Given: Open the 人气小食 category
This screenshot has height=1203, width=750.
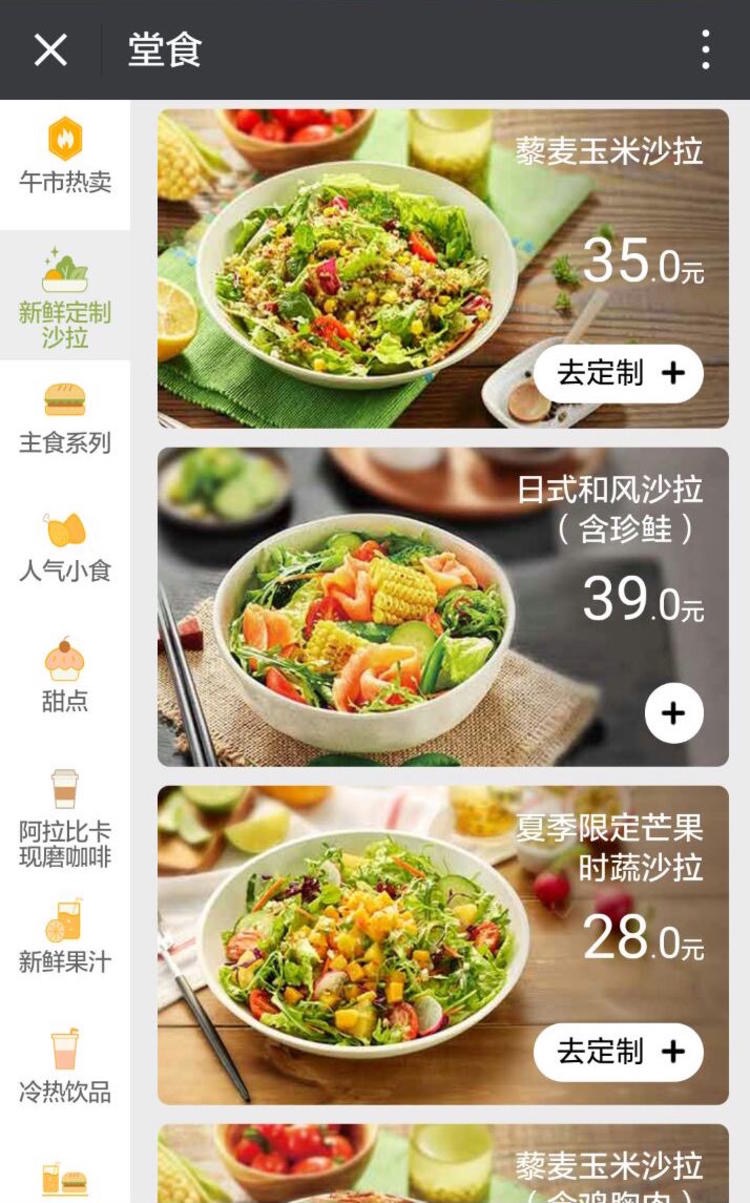Looking at the screenshot, I should pyautogui.click(x=65, y=548).
